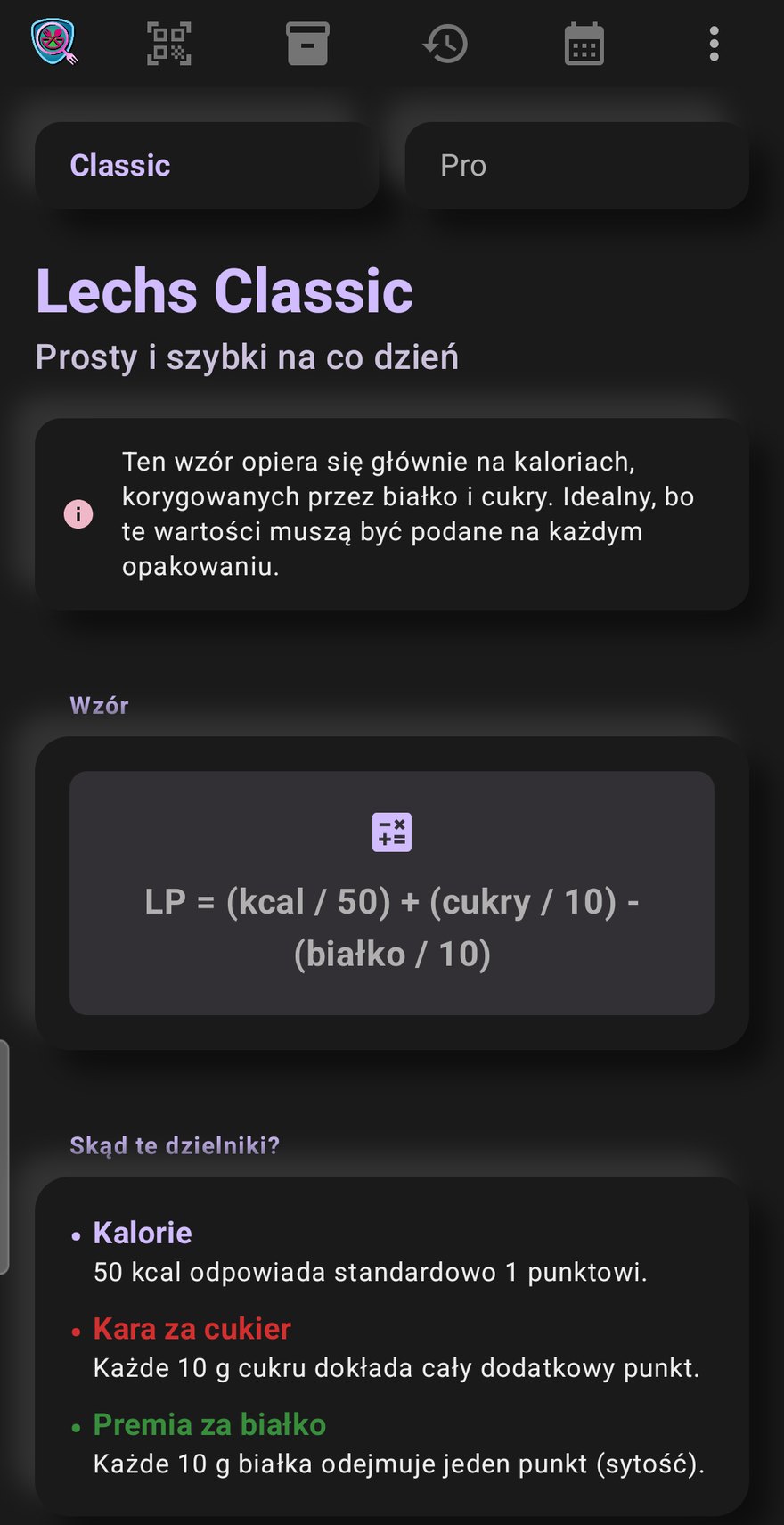Viewport: 784px width, 1525px height.
Task: Select the Classic tab
Action: click(207, 166)
